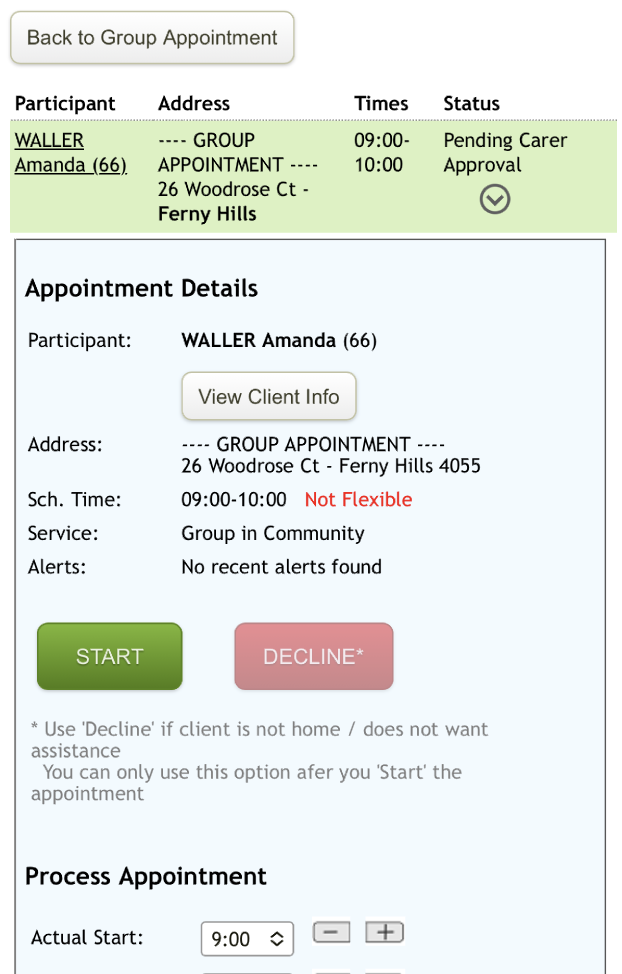622x974 pixels.
Task: View Client Info for Amanda Waller
Action: 269,397
